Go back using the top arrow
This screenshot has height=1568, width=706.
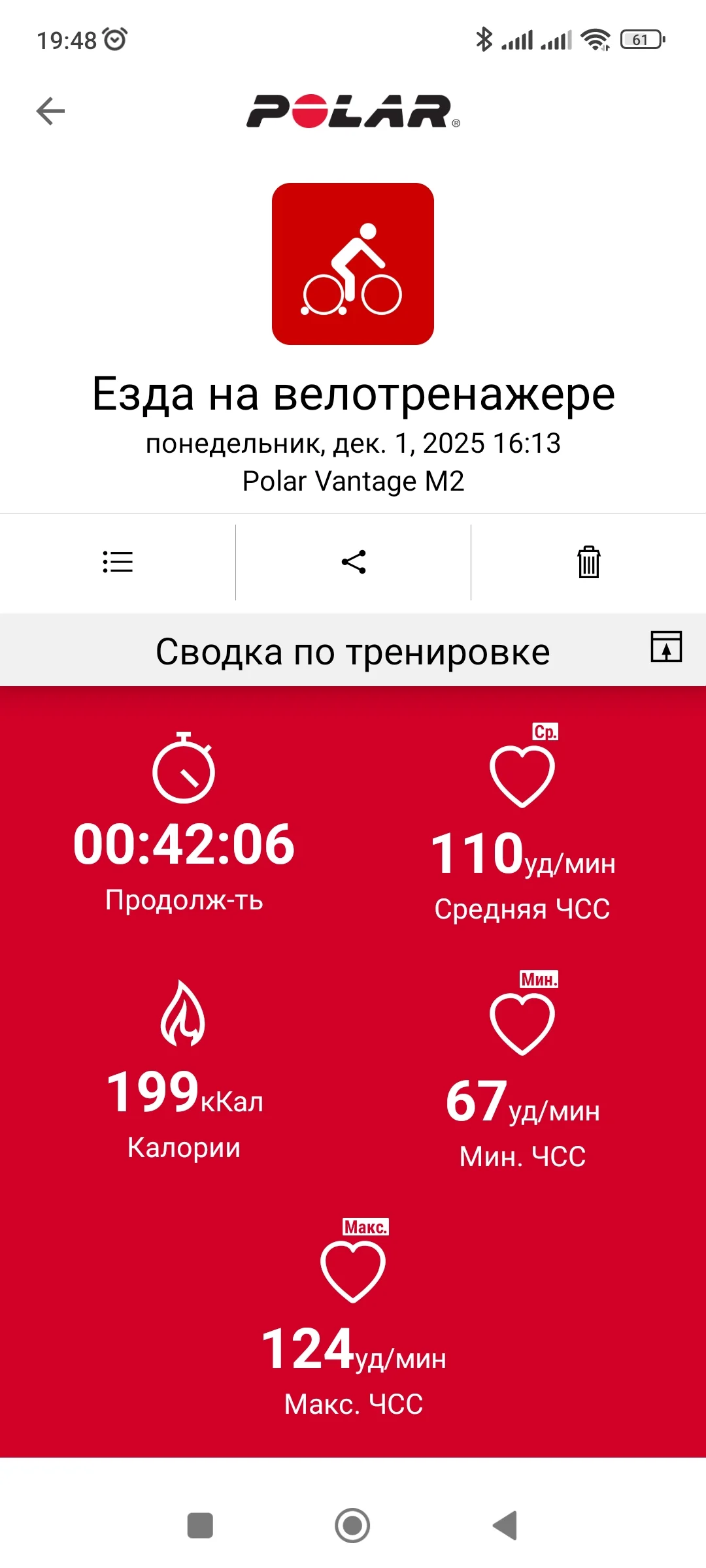coord(50,111)
